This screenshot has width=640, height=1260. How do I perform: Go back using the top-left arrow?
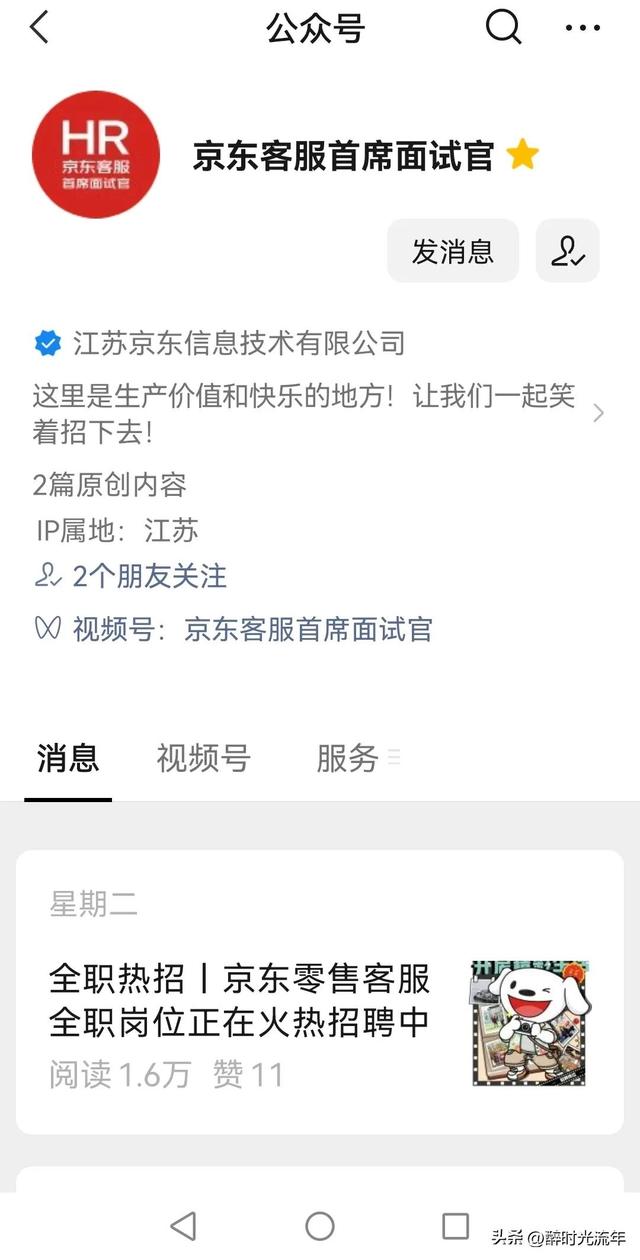point(40,28)
